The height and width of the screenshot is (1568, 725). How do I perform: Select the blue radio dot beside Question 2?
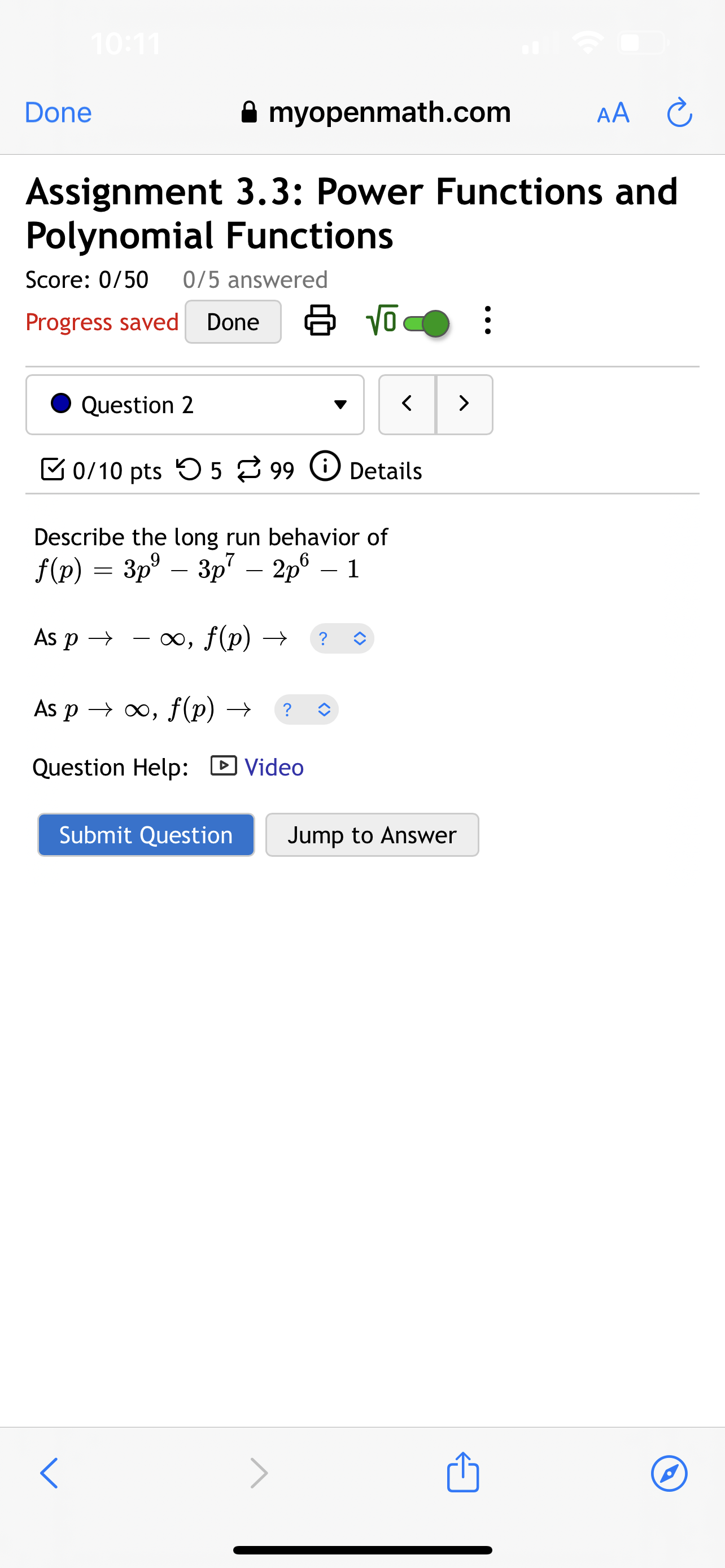(61, 404)
